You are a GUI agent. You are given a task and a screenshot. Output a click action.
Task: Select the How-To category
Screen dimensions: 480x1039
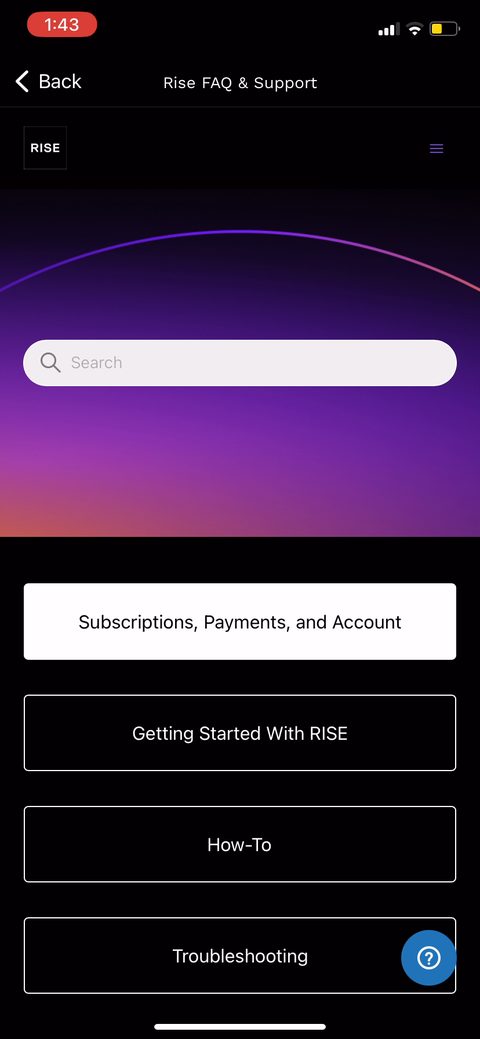pyautogui.click(x=240, y=844)
